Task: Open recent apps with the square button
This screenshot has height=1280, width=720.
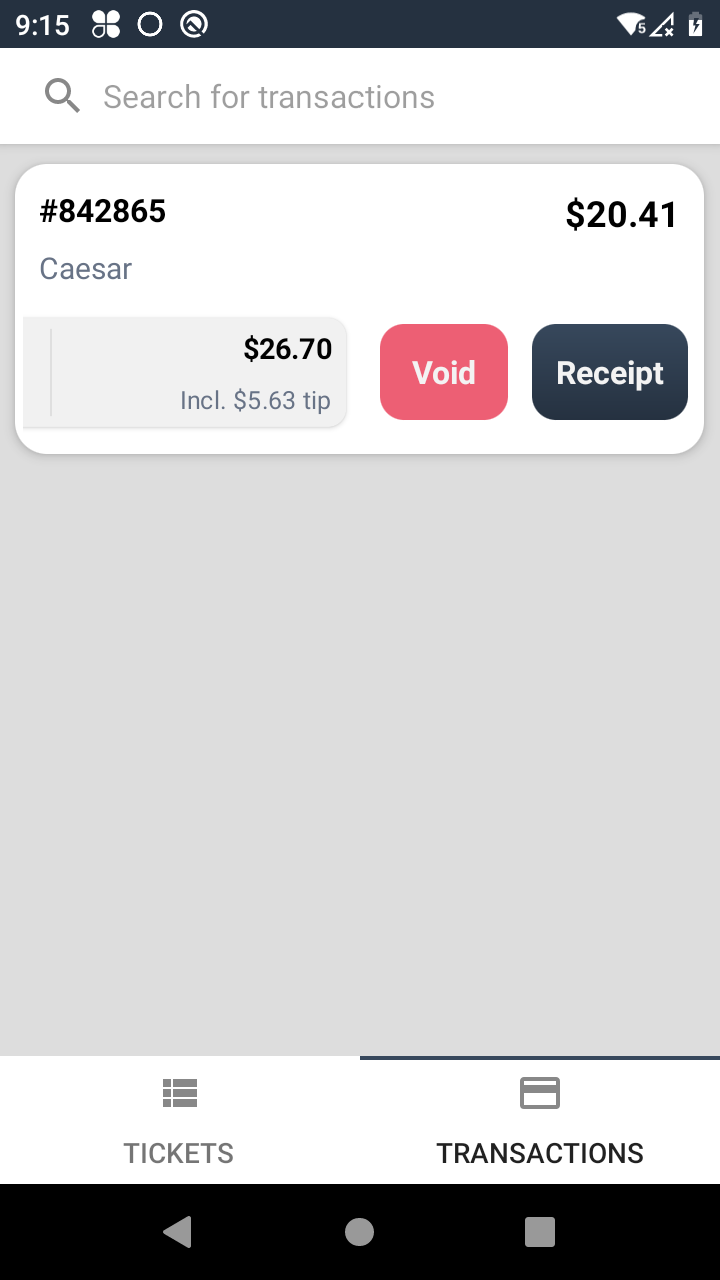Action: [x=540, y=1232]
